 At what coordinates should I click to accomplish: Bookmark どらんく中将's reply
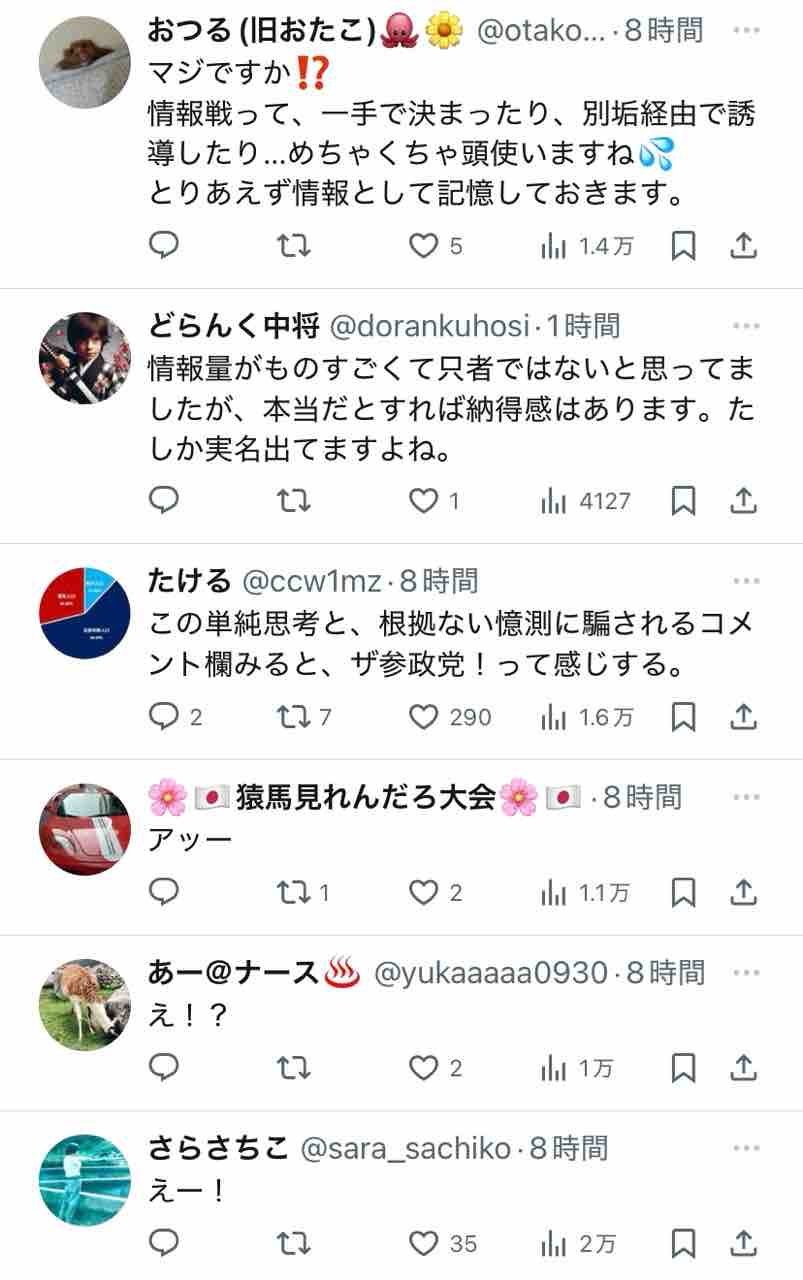[683, 500]
